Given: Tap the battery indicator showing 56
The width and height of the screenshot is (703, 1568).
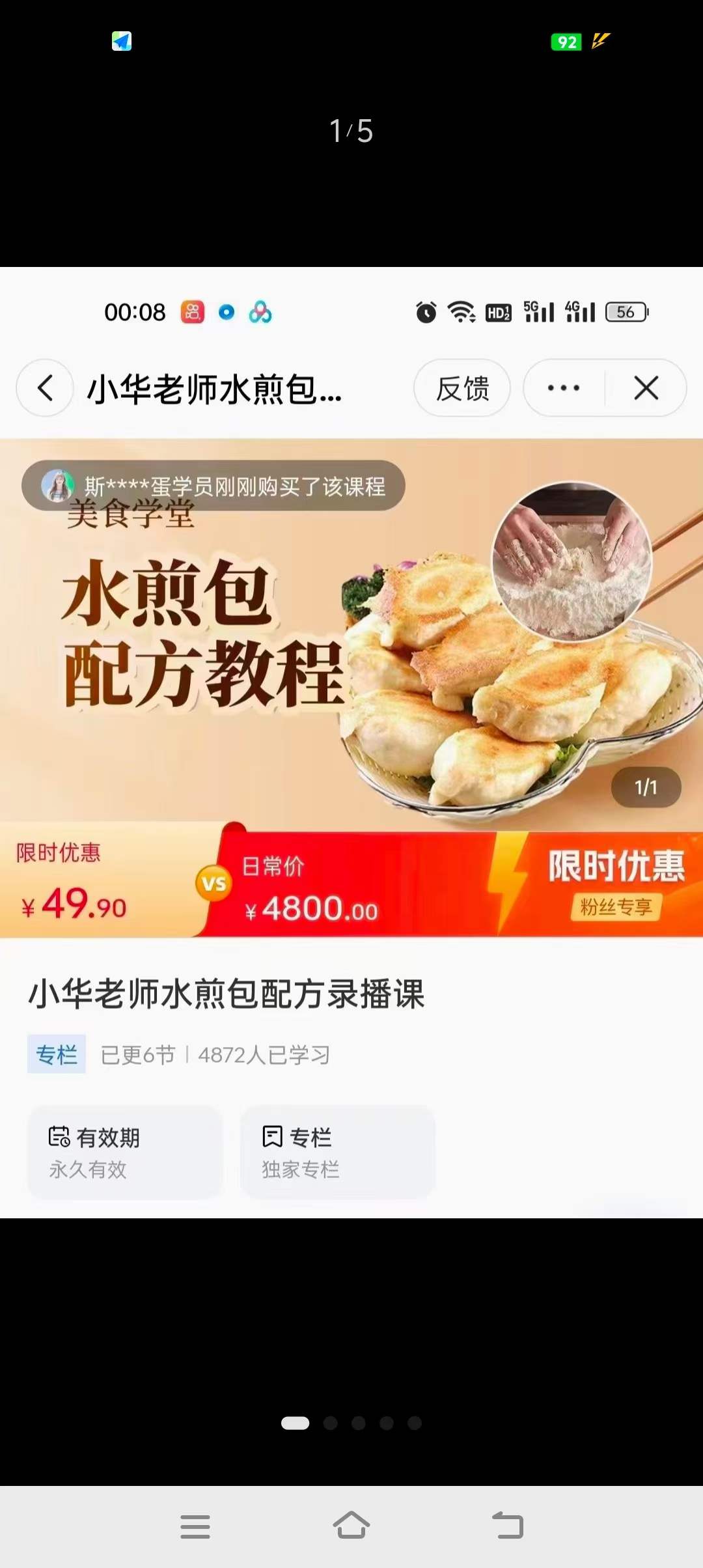Looking at the screenshot, I should pos(626,312).
